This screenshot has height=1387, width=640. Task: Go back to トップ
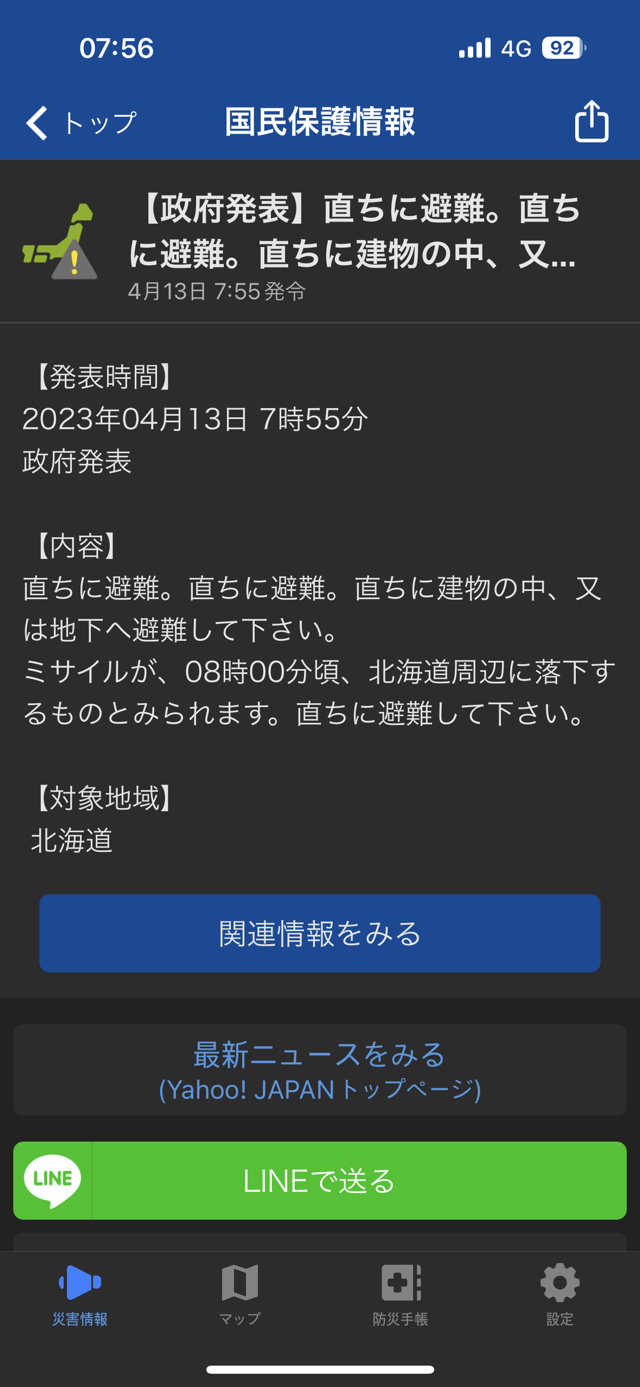80,123
